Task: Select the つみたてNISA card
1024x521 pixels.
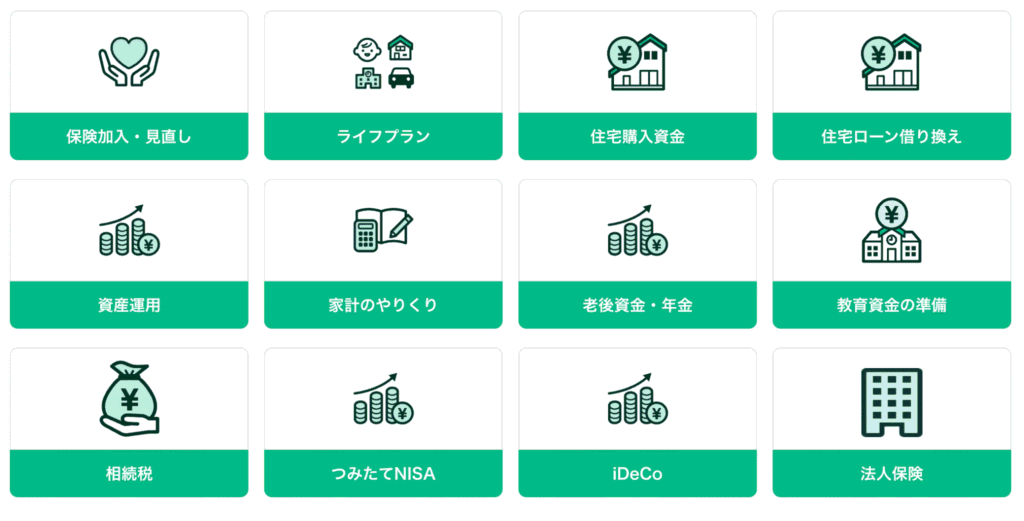Action: [x=383, y=422]
